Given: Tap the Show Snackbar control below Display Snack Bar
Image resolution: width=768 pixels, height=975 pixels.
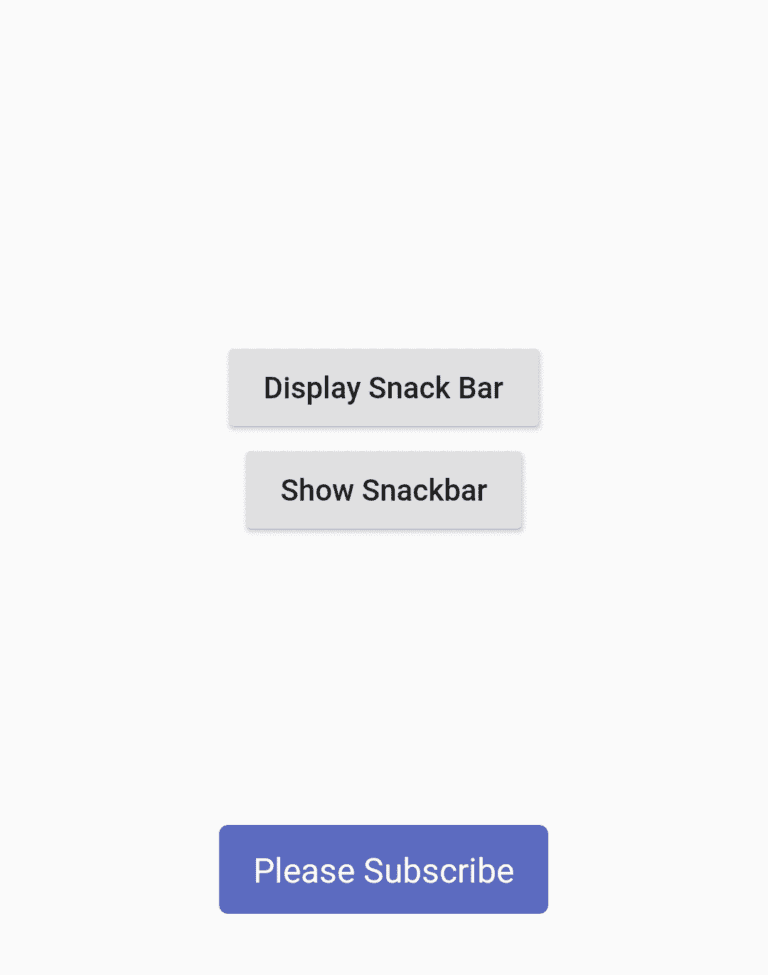Looking at the screenshot, I should click(384, 490).
